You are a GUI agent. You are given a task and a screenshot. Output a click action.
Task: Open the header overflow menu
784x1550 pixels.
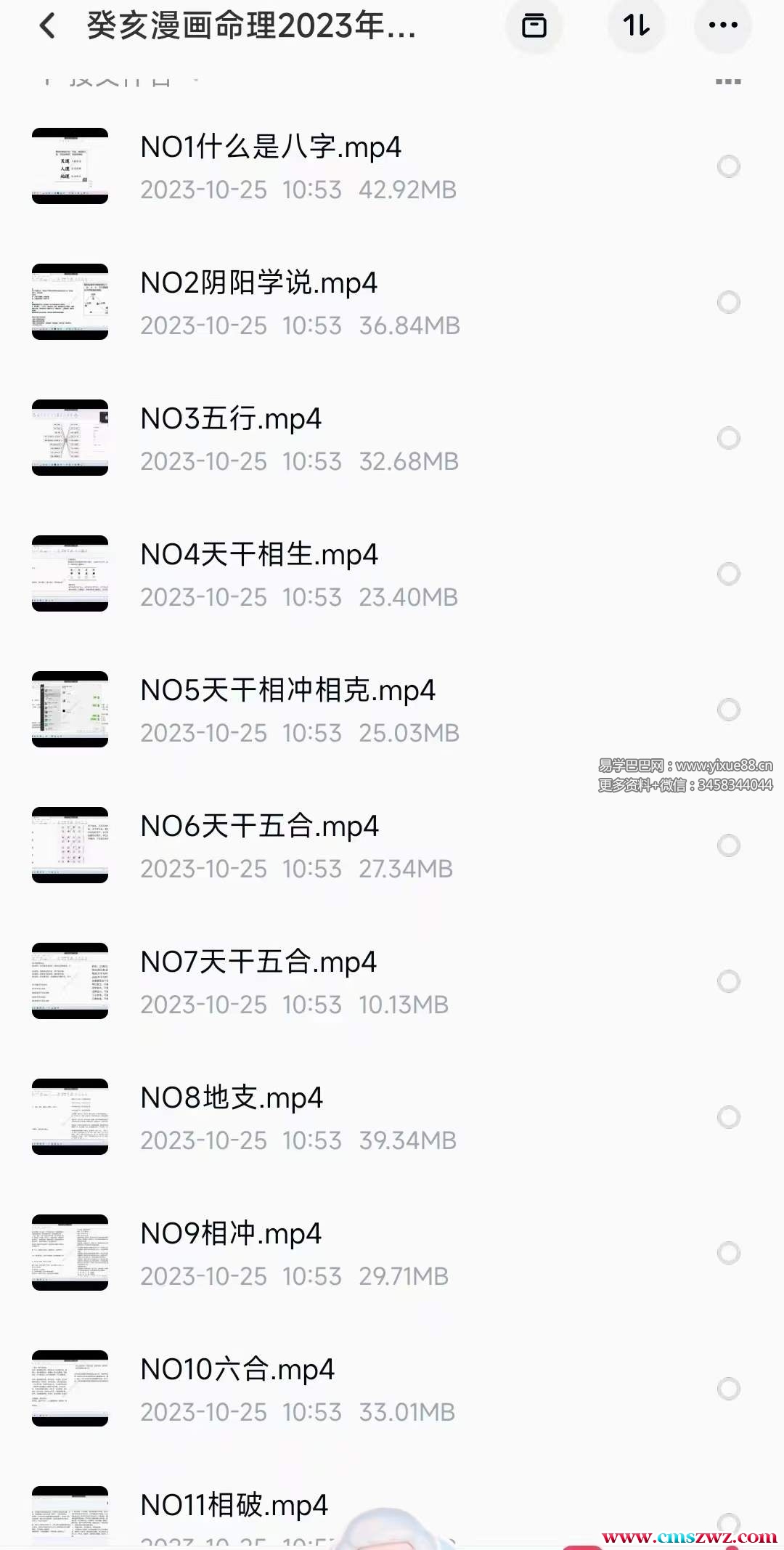pyautogui.click(x=723, y=26)
